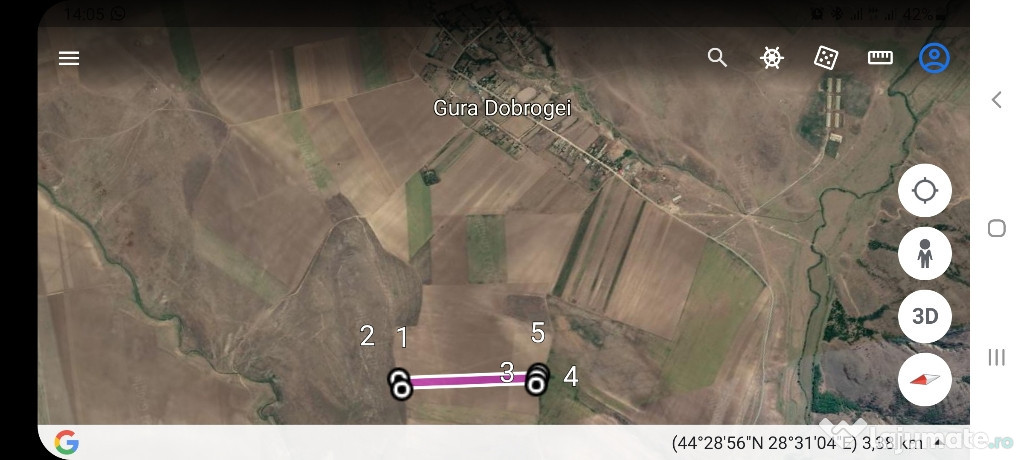Open the hamburger menu
1024x460 pixels.
(x=69, y=58)
